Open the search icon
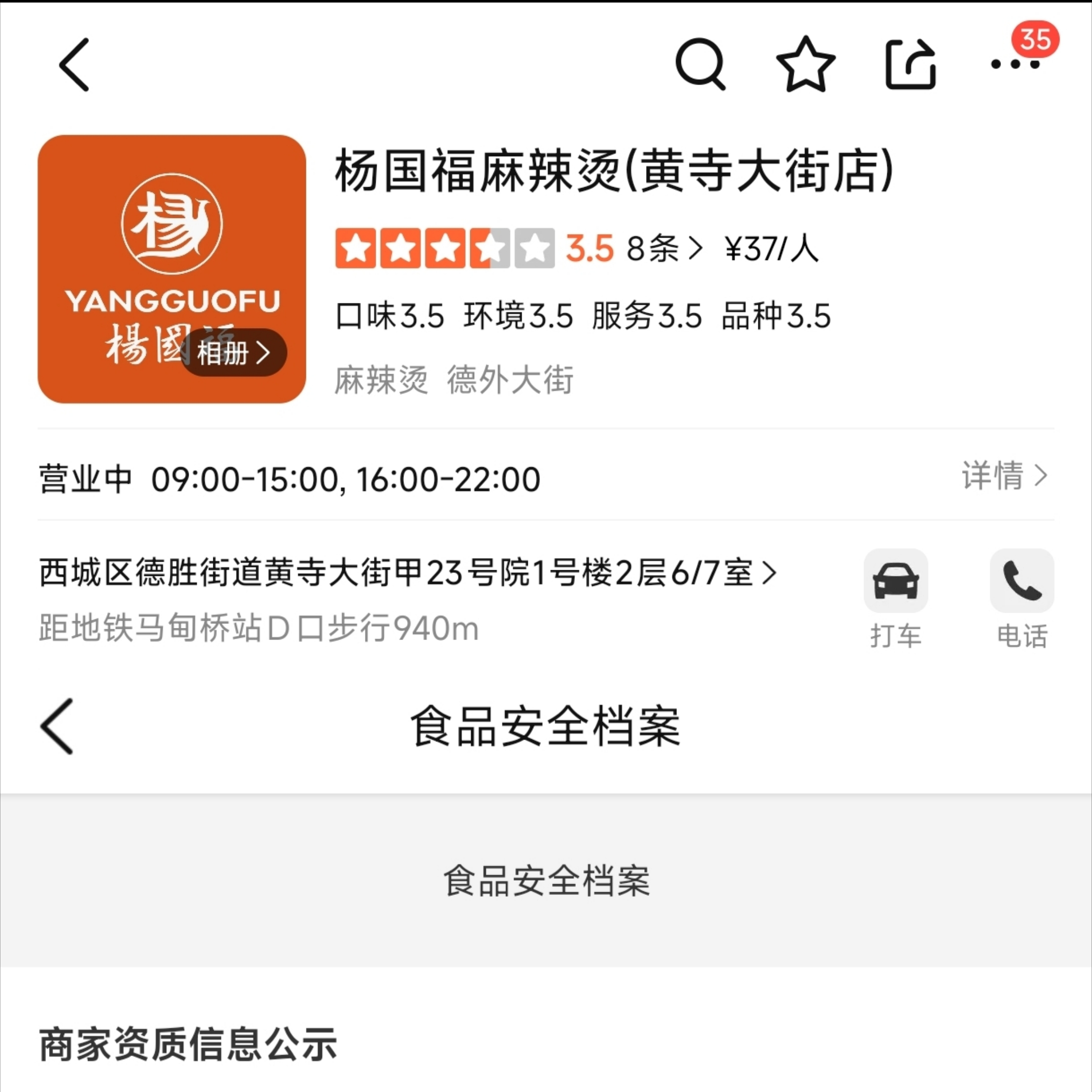The image size is (1092, 1092). click(700, 64)
